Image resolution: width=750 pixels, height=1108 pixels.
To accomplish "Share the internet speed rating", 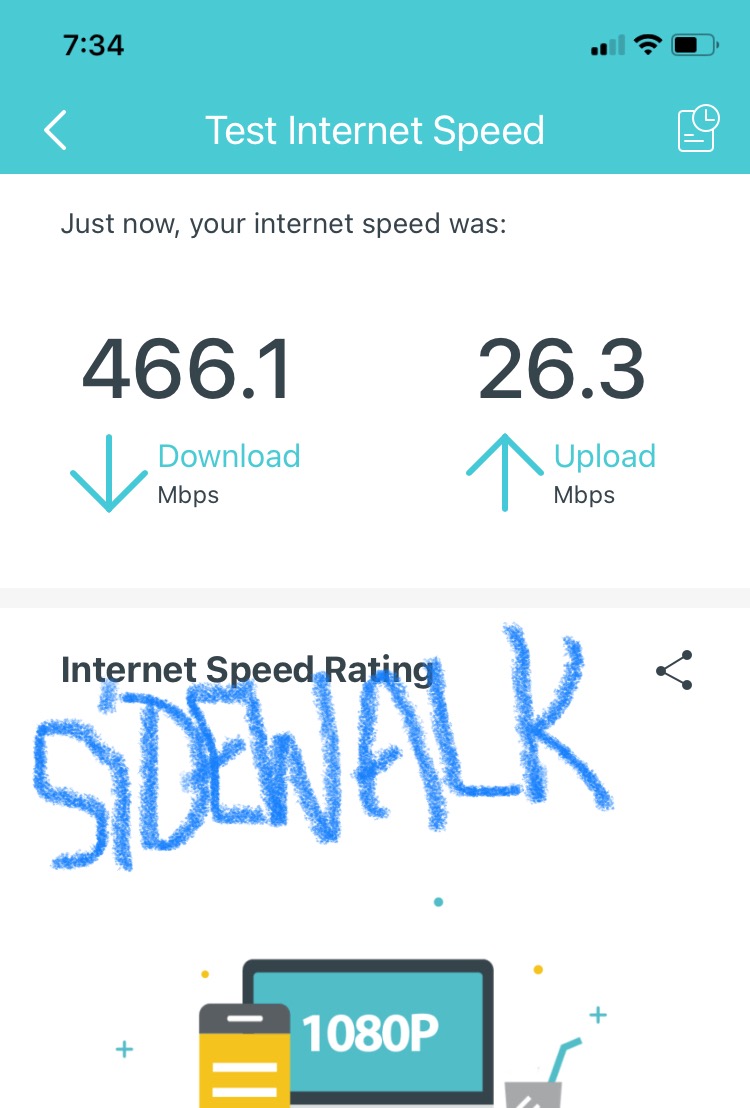I will (x=674, y=670).
